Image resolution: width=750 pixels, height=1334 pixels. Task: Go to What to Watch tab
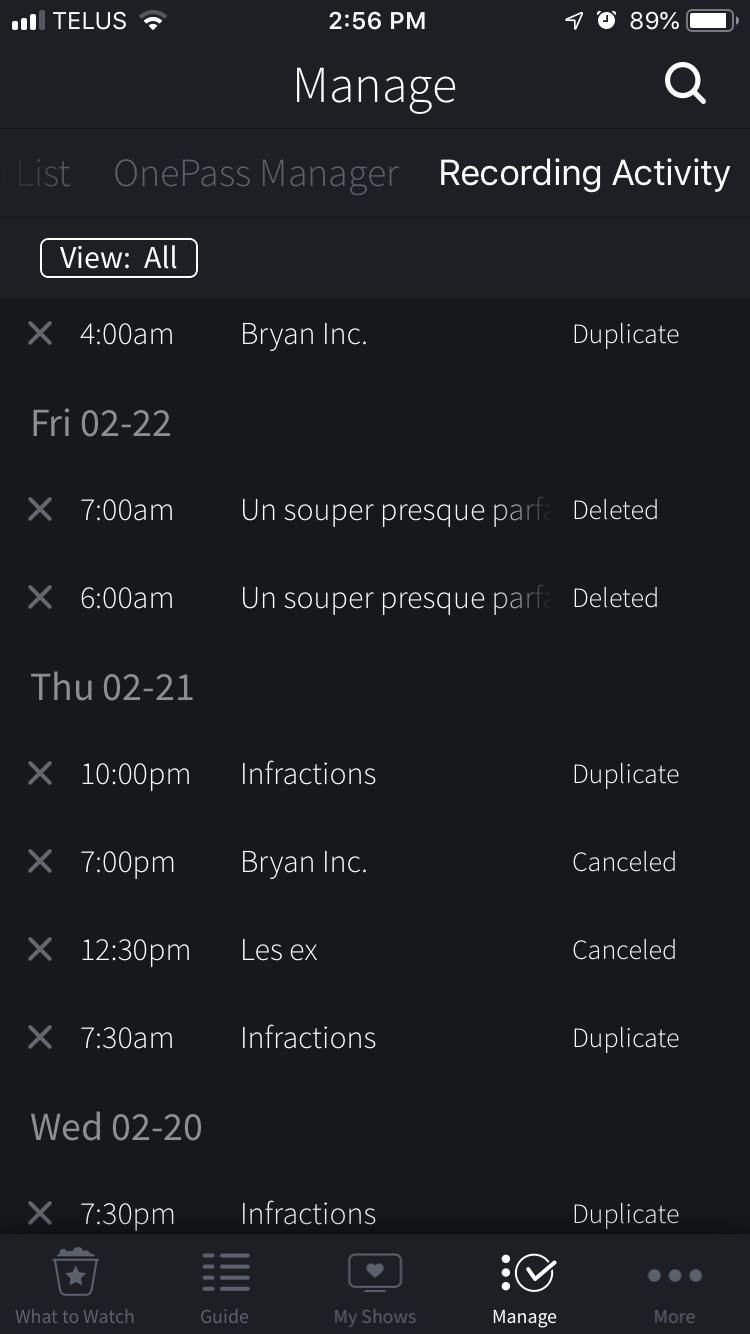(x=75, y=1285)
